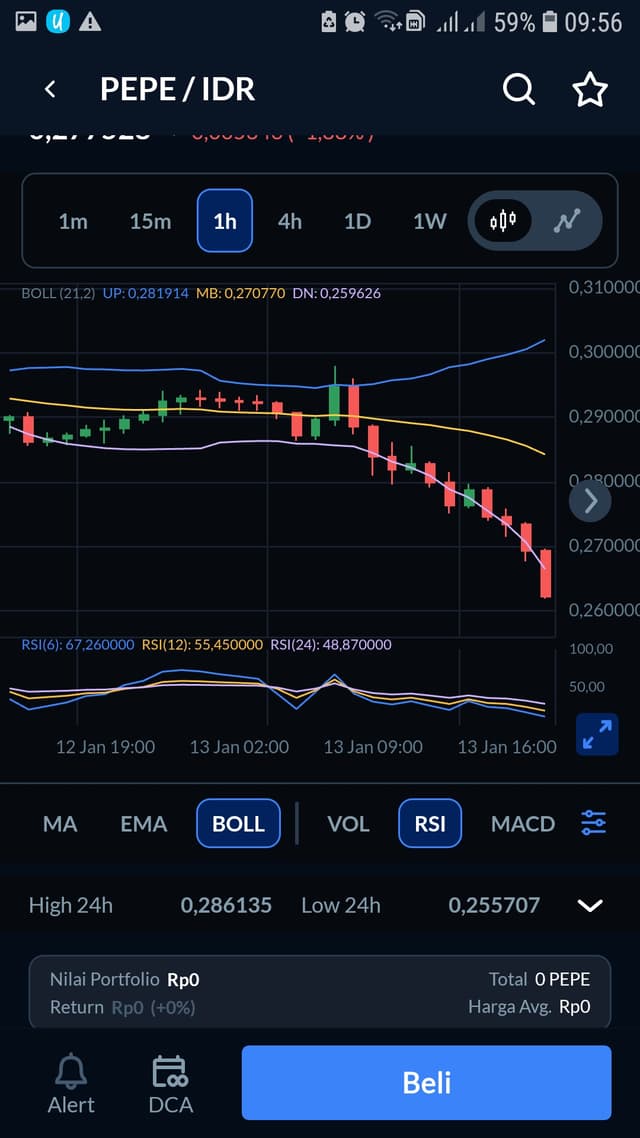Screen dimensions: 640x1138
Task: Select the 1m timeframe
Action: [x=73, y=221]
